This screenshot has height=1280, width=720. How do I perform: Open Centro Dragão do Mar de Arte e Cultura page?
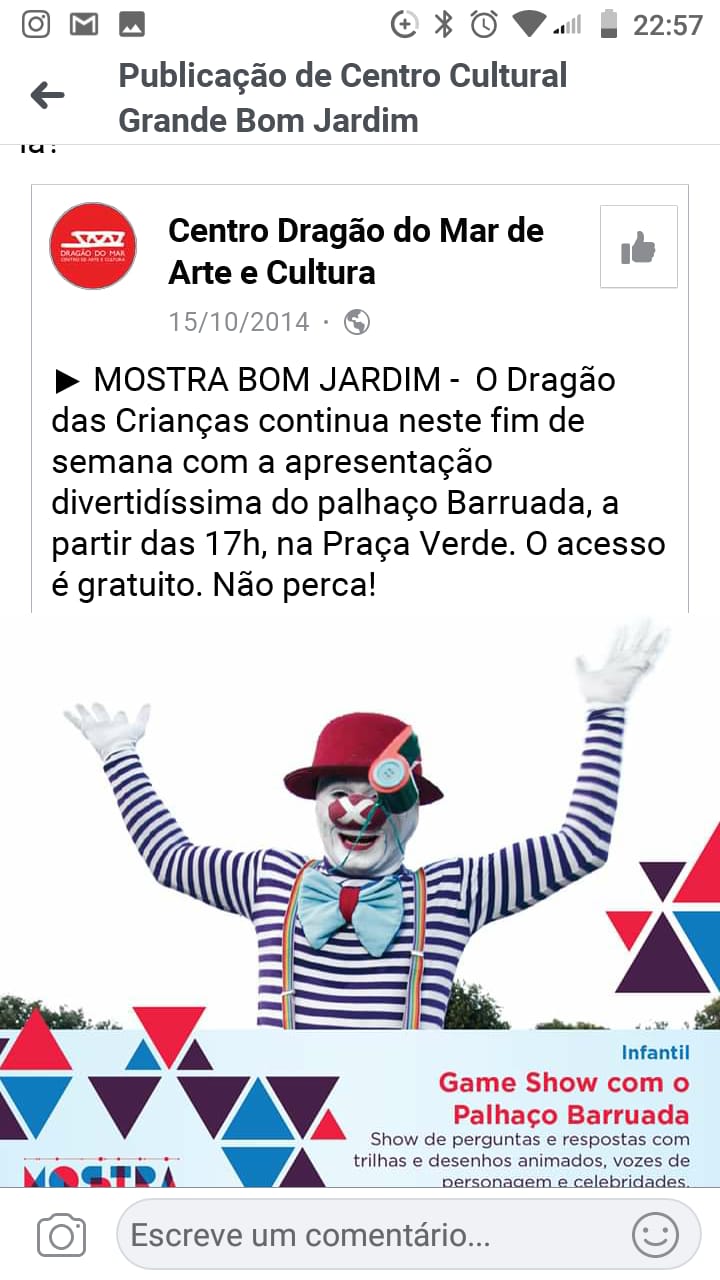click(x=355, y=251)
